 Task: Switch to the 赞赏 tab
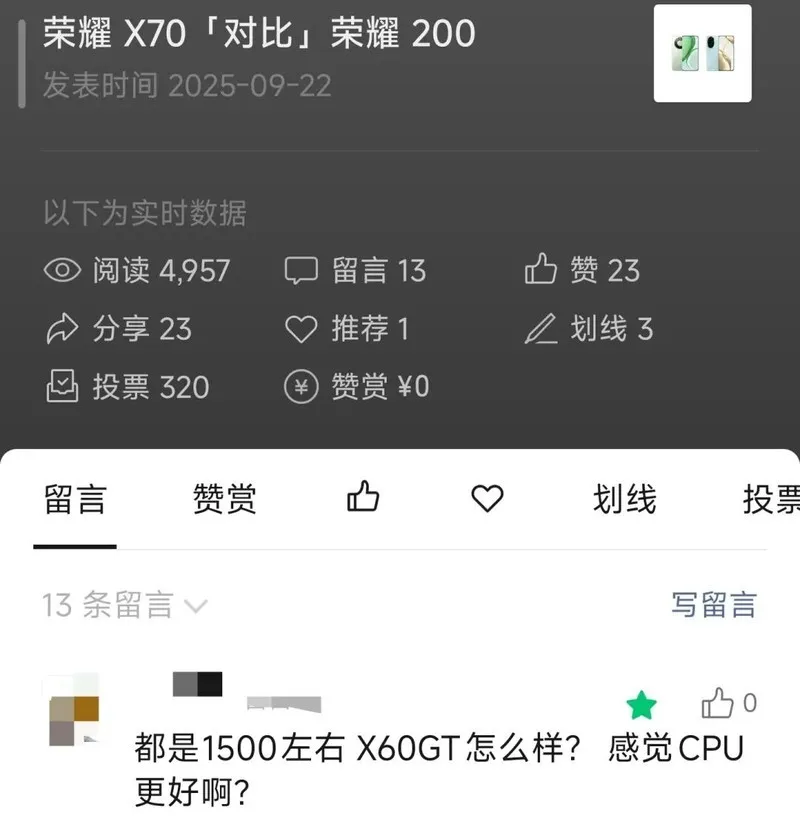(x=225, y=499)
